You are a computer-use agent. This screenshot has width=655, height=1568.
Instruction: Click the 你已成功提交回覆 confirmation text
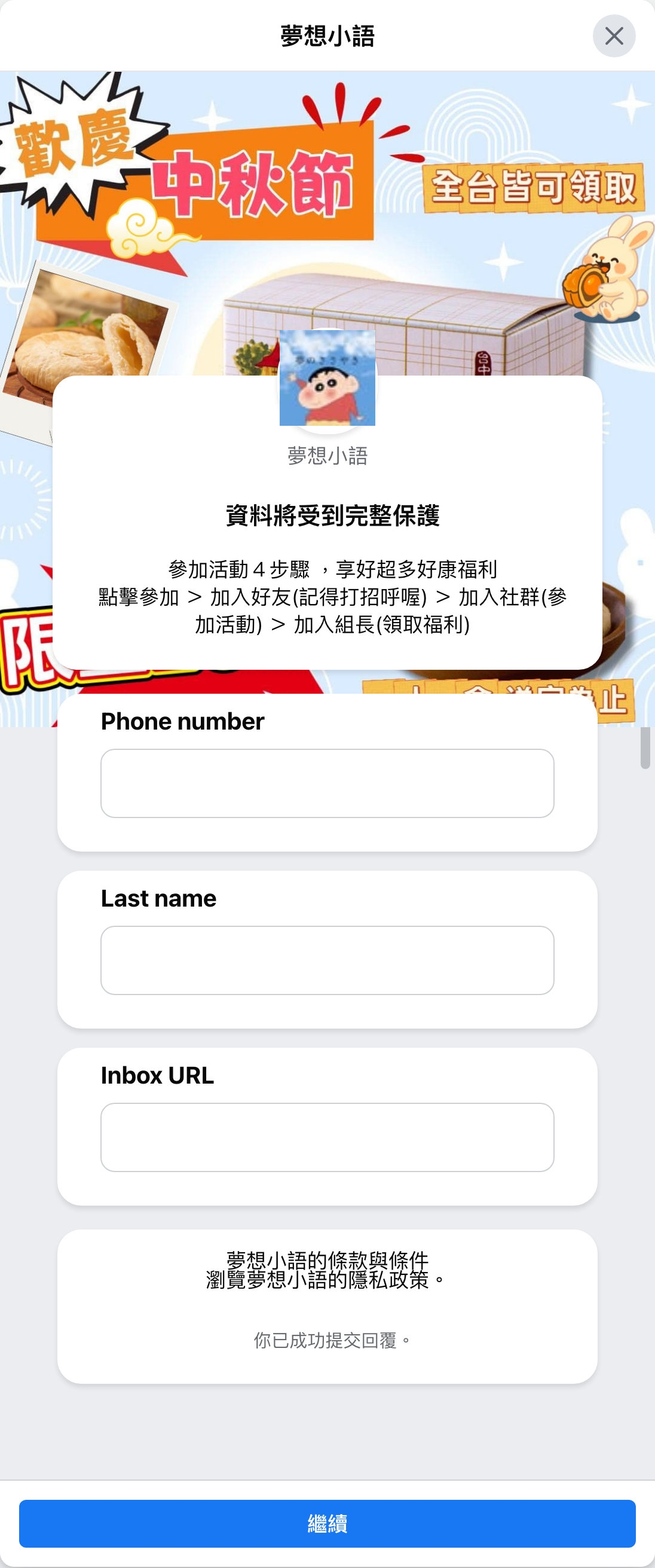332,1337
